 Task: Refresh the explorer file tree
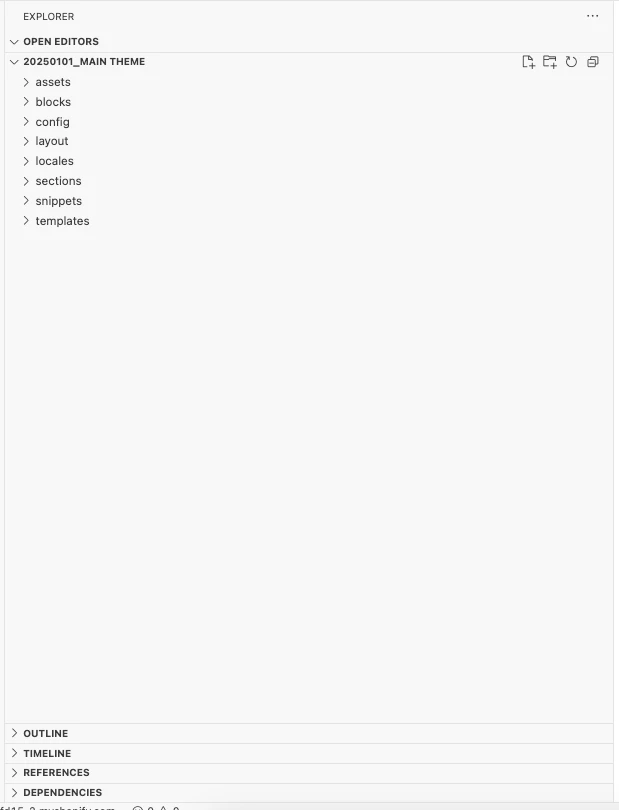point(571,62)
